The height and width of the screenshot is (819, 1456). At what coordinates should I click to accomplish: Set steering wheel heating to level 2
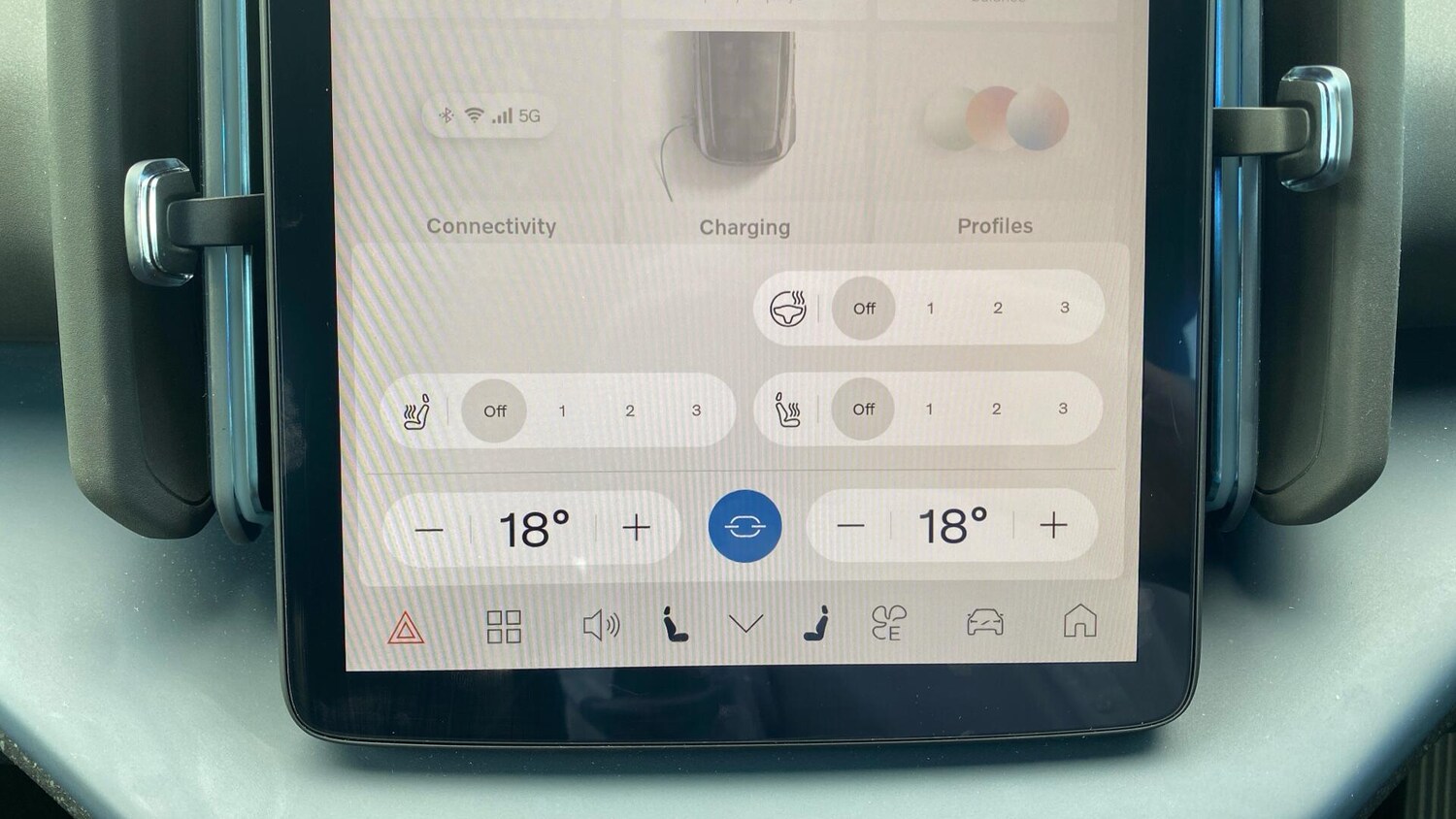pos(997,308)
